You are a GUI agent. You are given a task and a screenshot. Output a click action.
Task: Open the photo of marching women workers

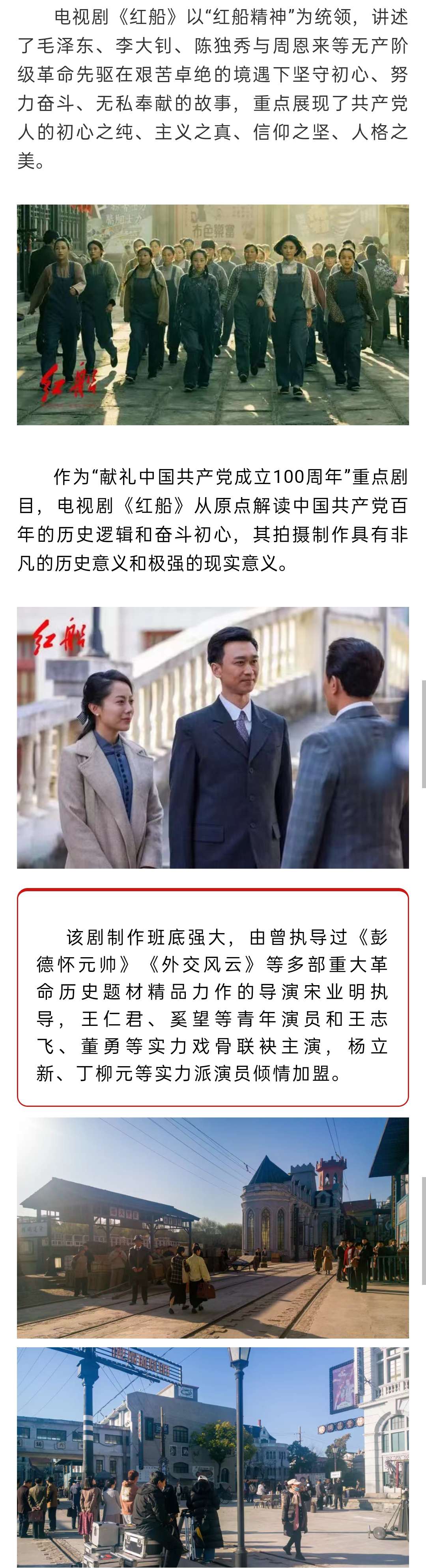pos(213,314)
